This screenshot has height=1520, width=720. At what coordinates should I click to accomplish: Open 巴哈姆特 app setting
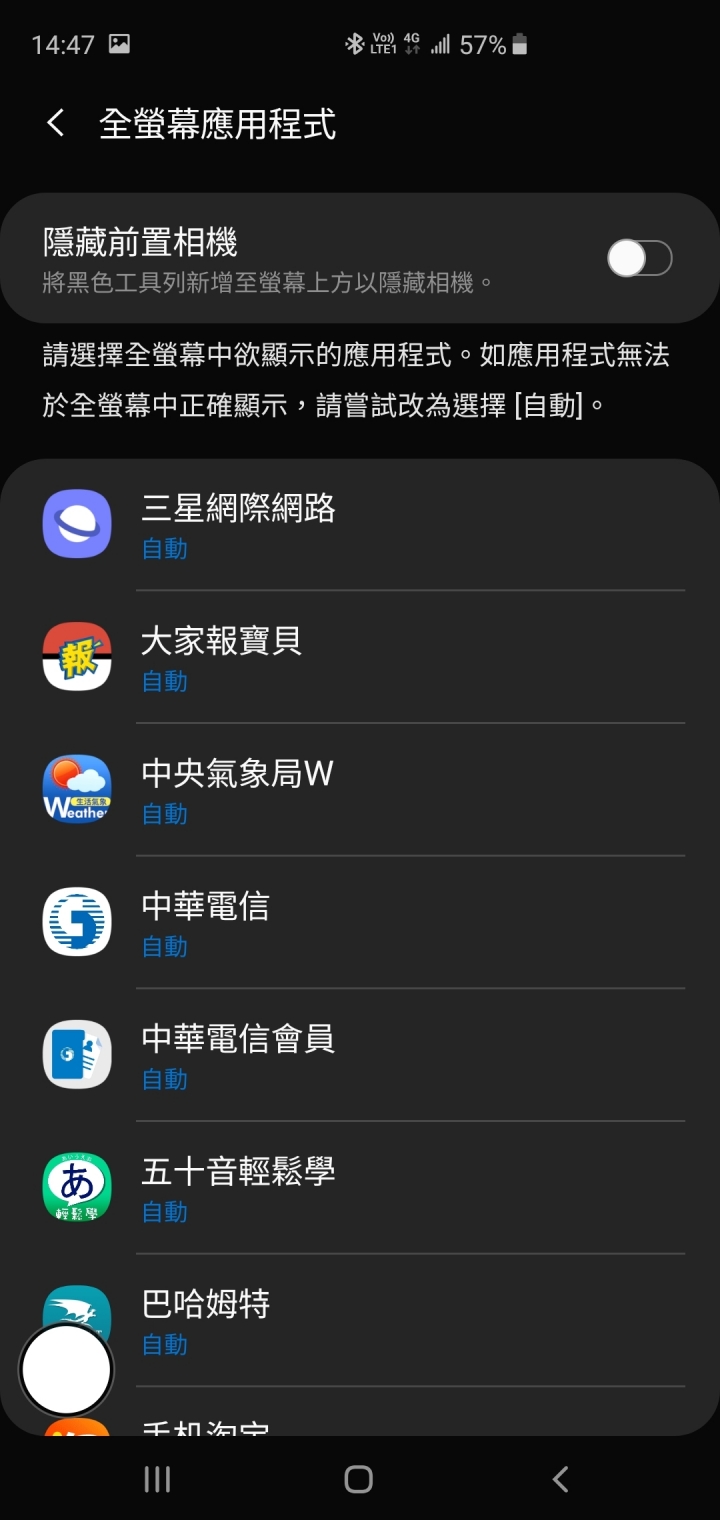point(360,1320)
